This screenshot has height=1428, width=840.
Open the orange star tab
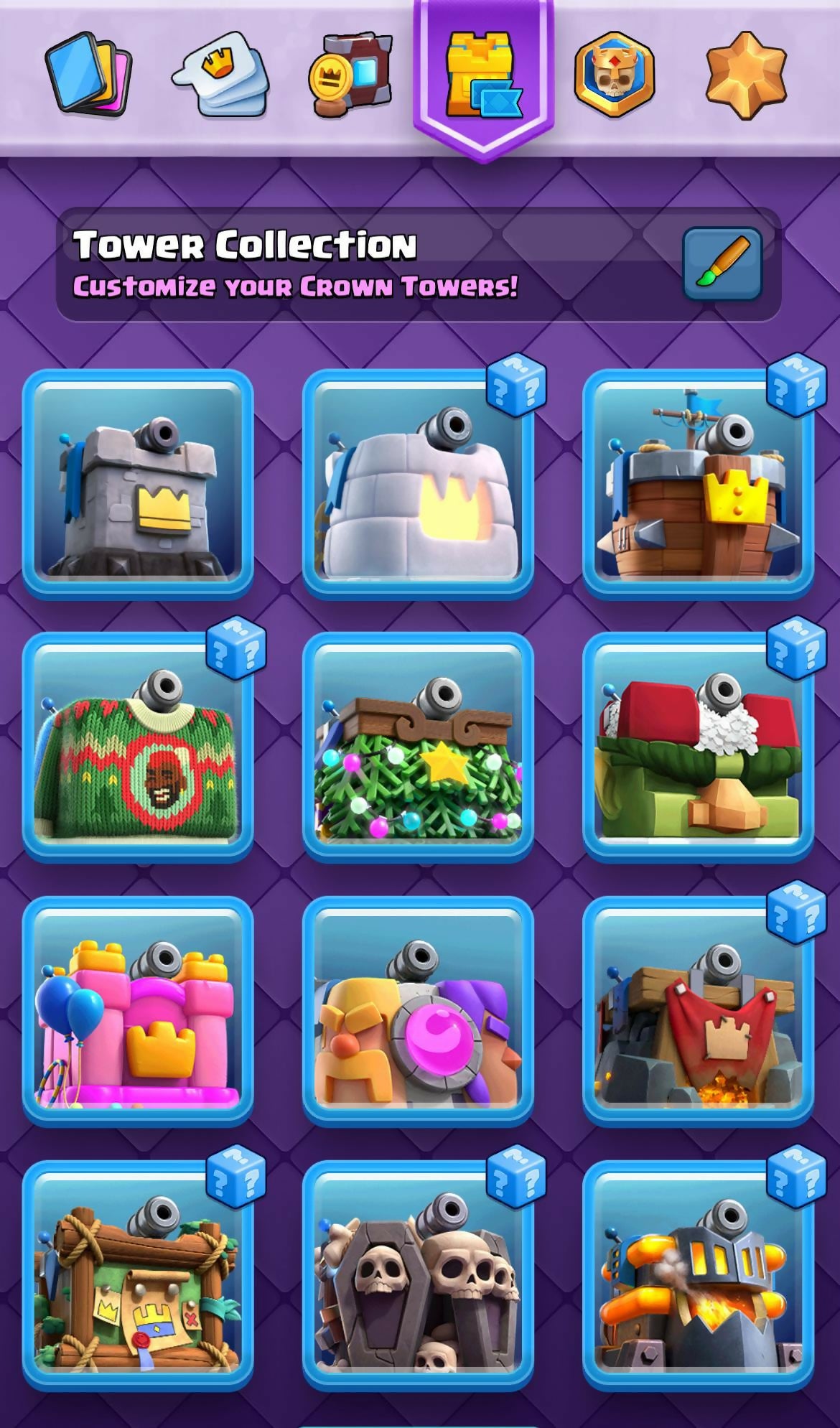pos(746,75)
